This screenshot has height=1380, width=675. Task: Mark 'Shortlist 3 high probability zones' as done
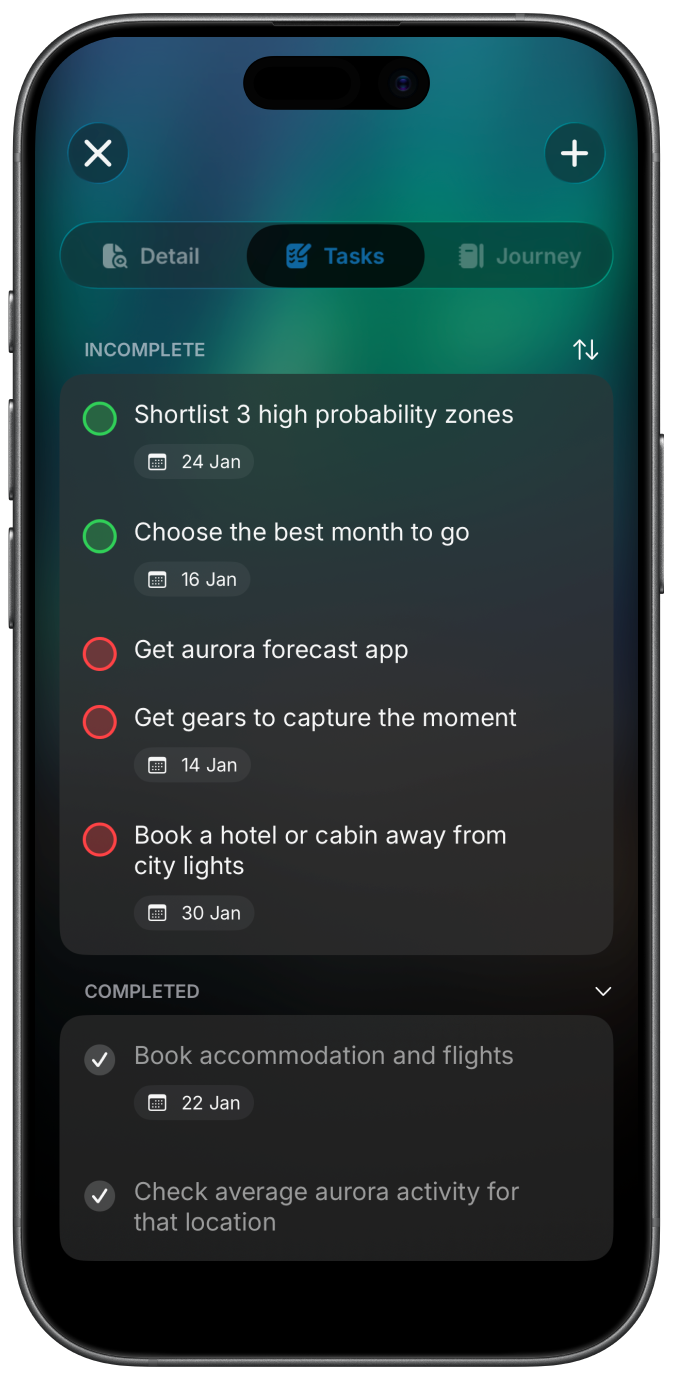(100, 419)
